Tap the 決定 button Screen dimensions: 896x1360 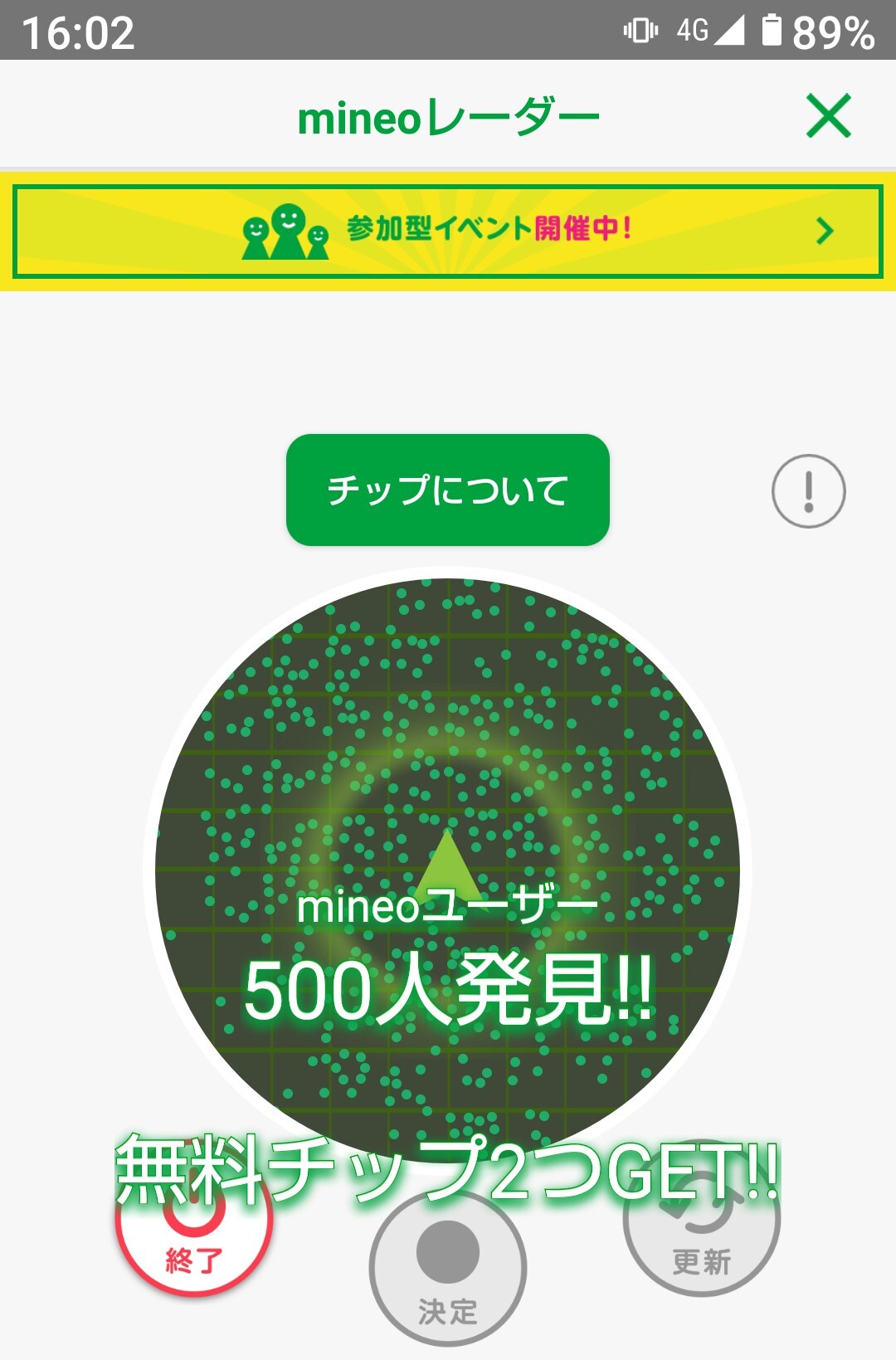448,1268
